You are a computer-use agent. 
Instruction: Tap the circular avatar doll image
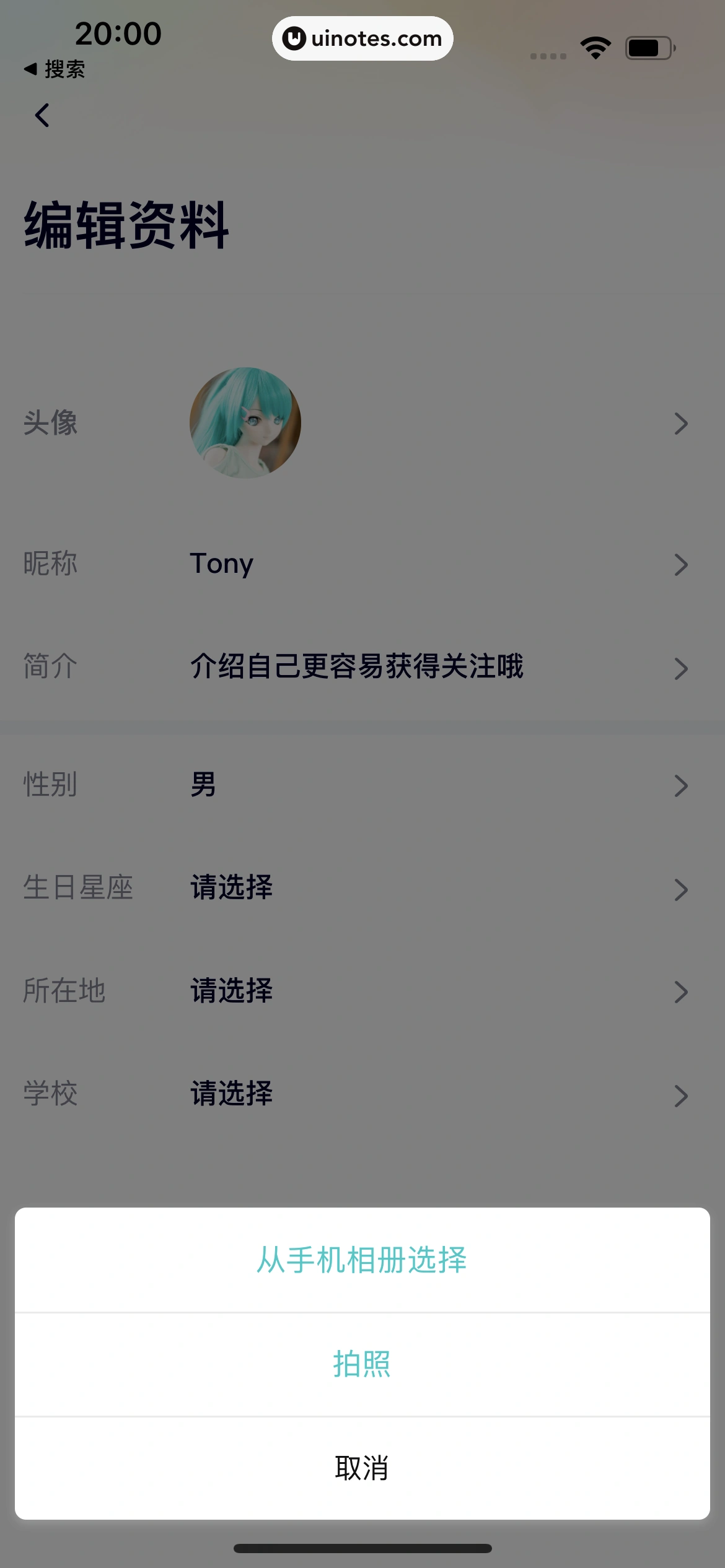point(245,423)
